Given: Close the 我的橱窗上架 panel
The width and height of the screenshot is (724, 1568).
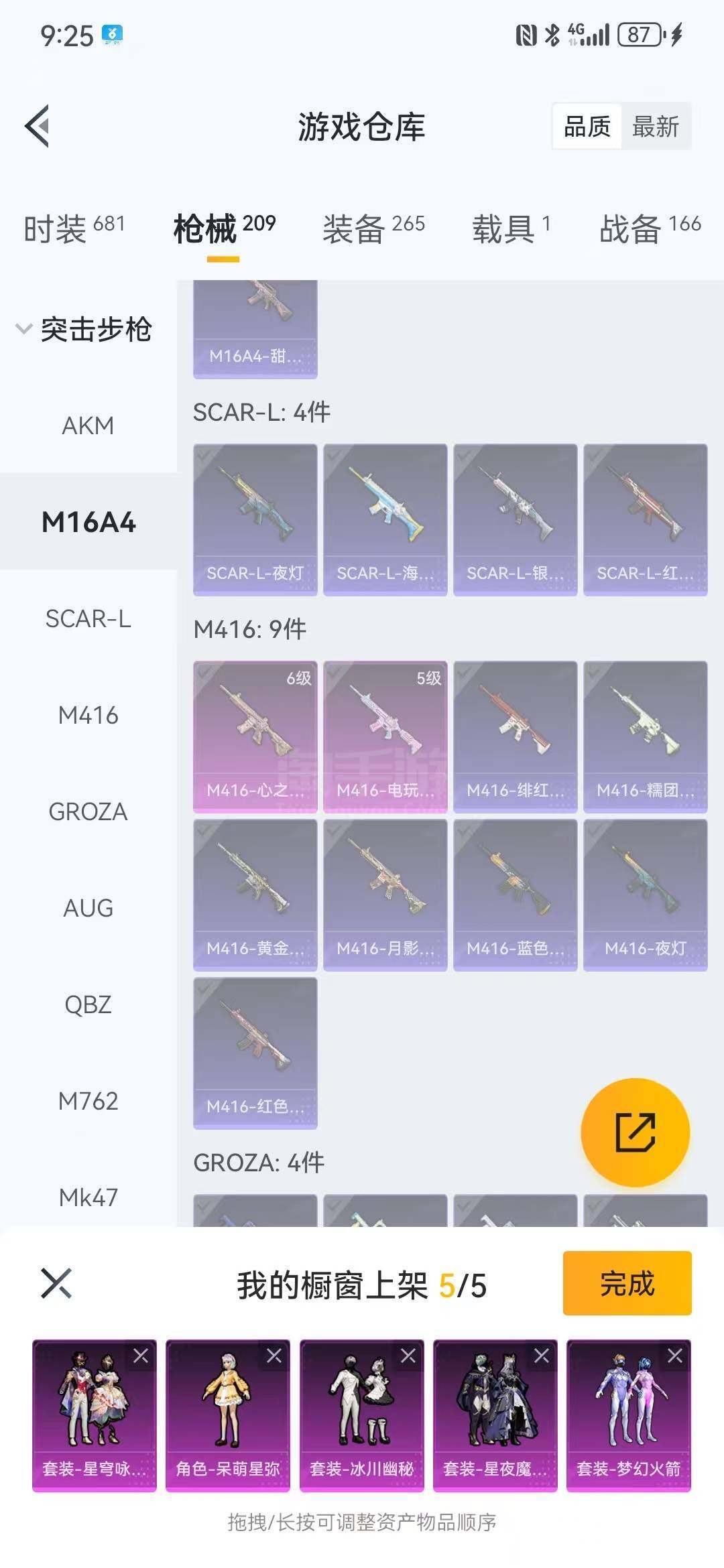Looking at the screenshot, I should coord(56,1283).
